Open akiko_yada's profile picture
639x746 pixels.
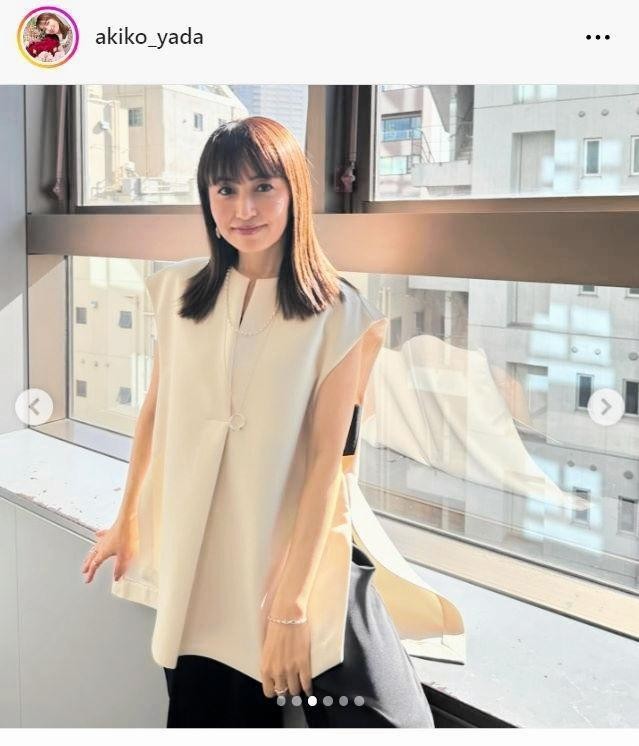[x=47, y=37]
